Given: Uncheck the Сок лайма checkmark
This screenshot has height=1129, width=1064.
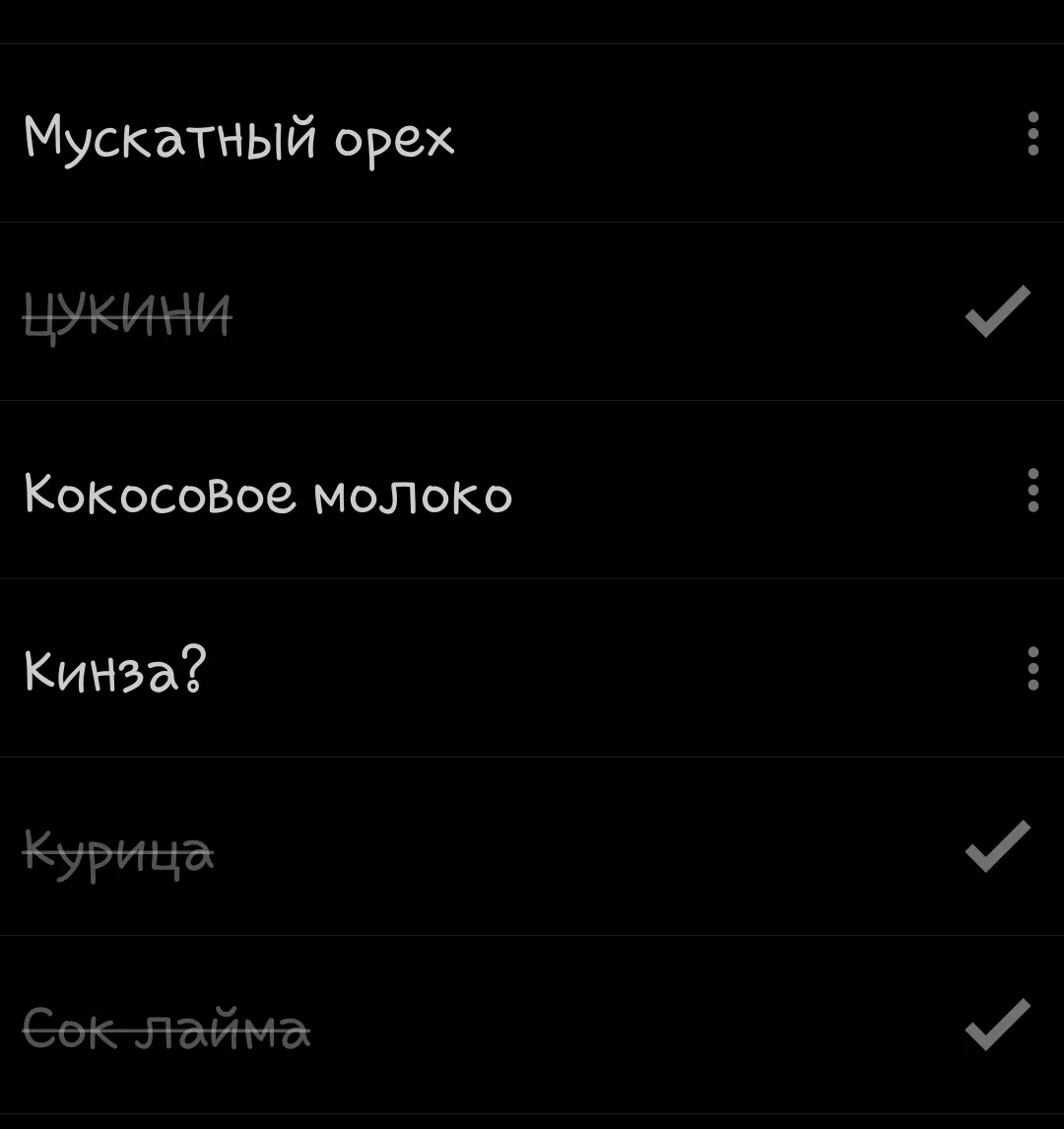Looking at the screenshot, I should tap(997, 1026).
